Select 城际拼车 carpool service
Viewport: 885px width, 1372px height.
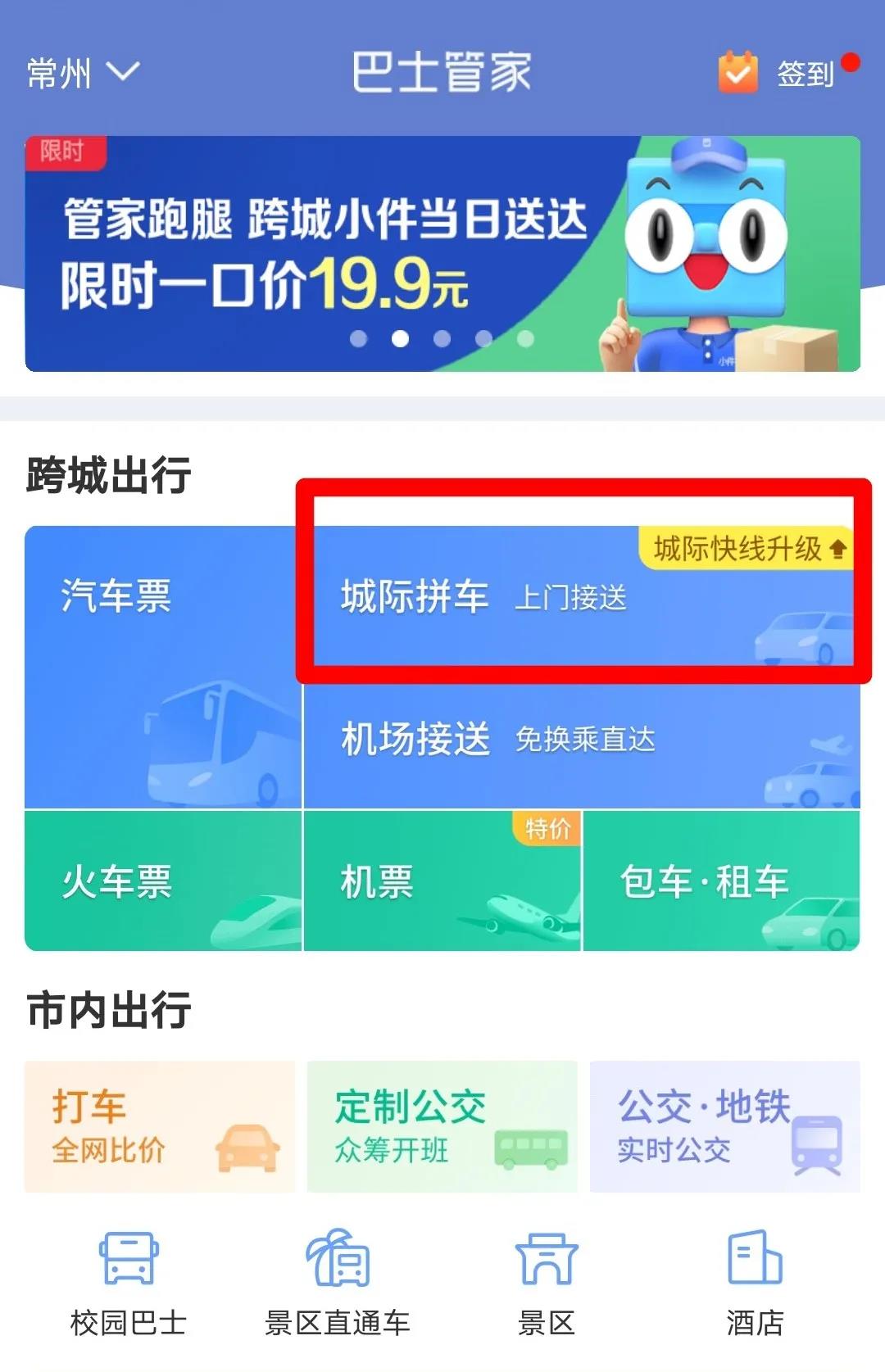click(x=580, y=598)
